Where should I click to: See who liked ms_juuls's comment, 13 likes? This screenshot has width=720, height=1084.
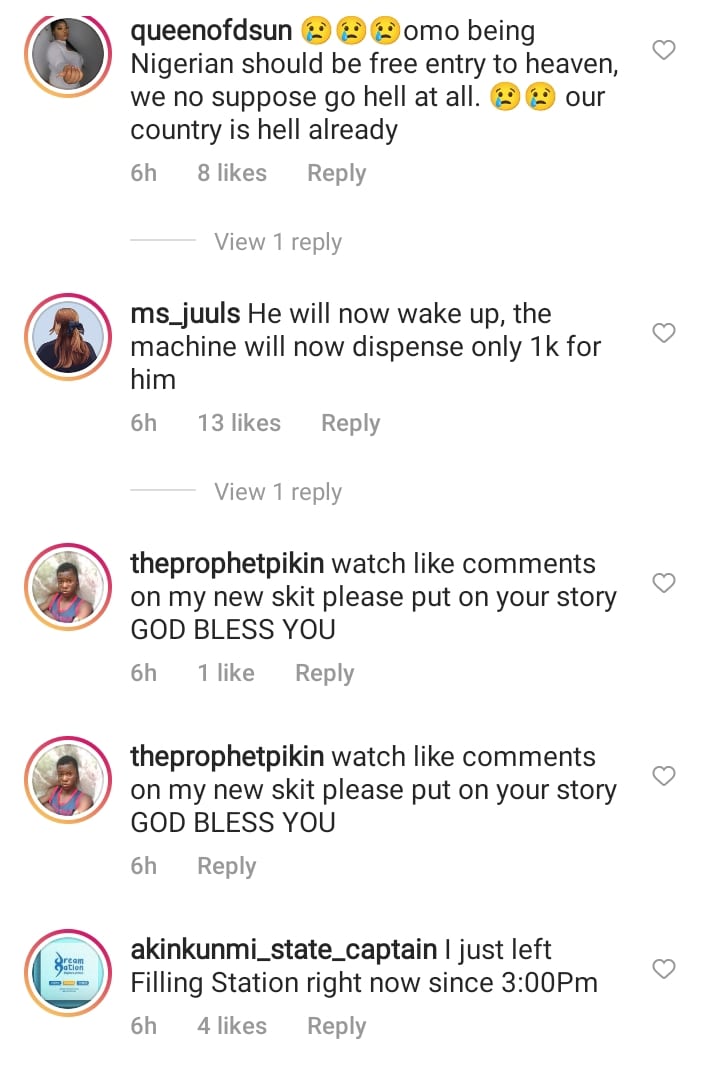(x=239, y=423)
